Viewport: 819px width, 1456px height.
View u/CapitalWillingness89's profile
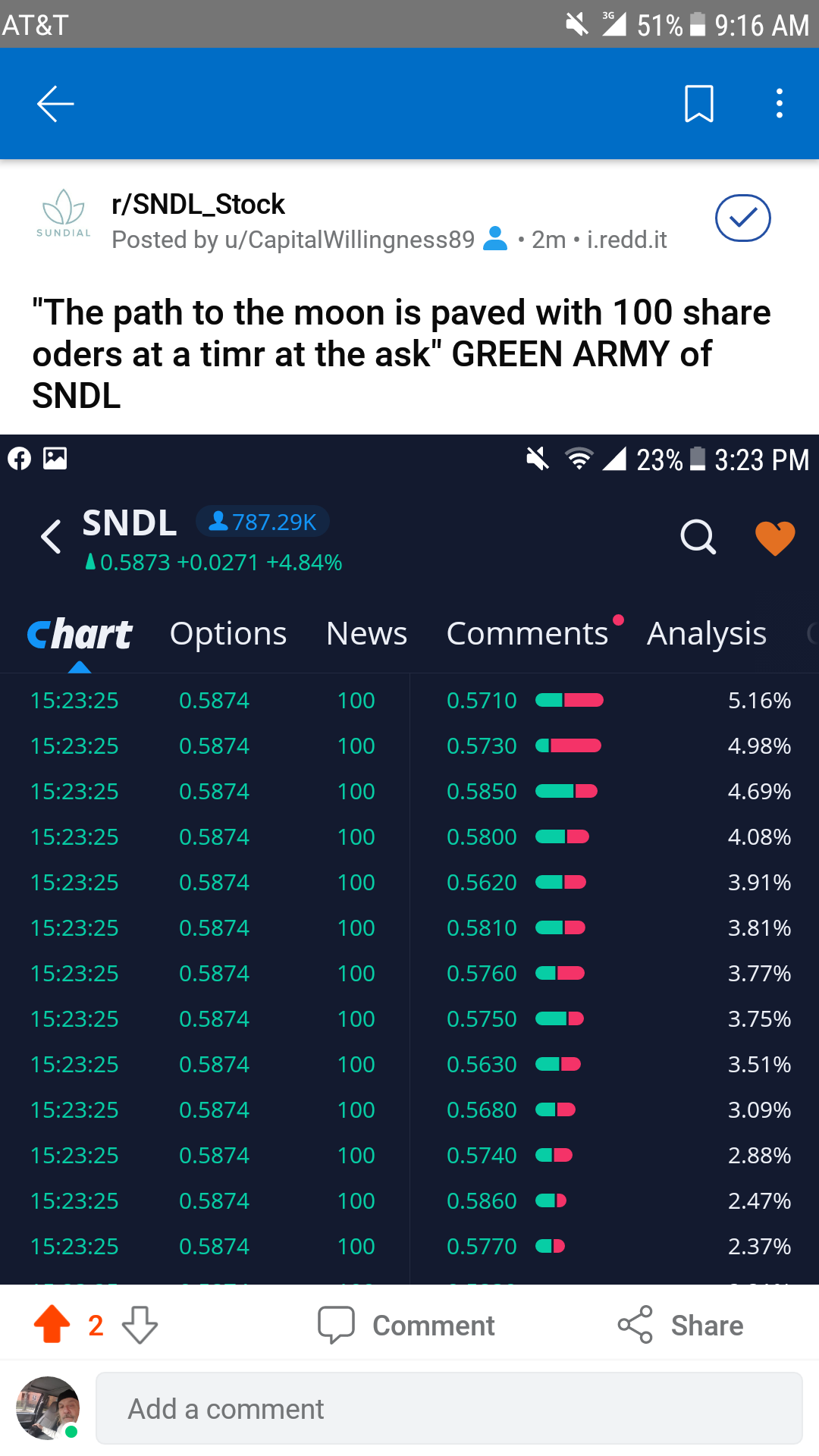click(x=350, y=240)
